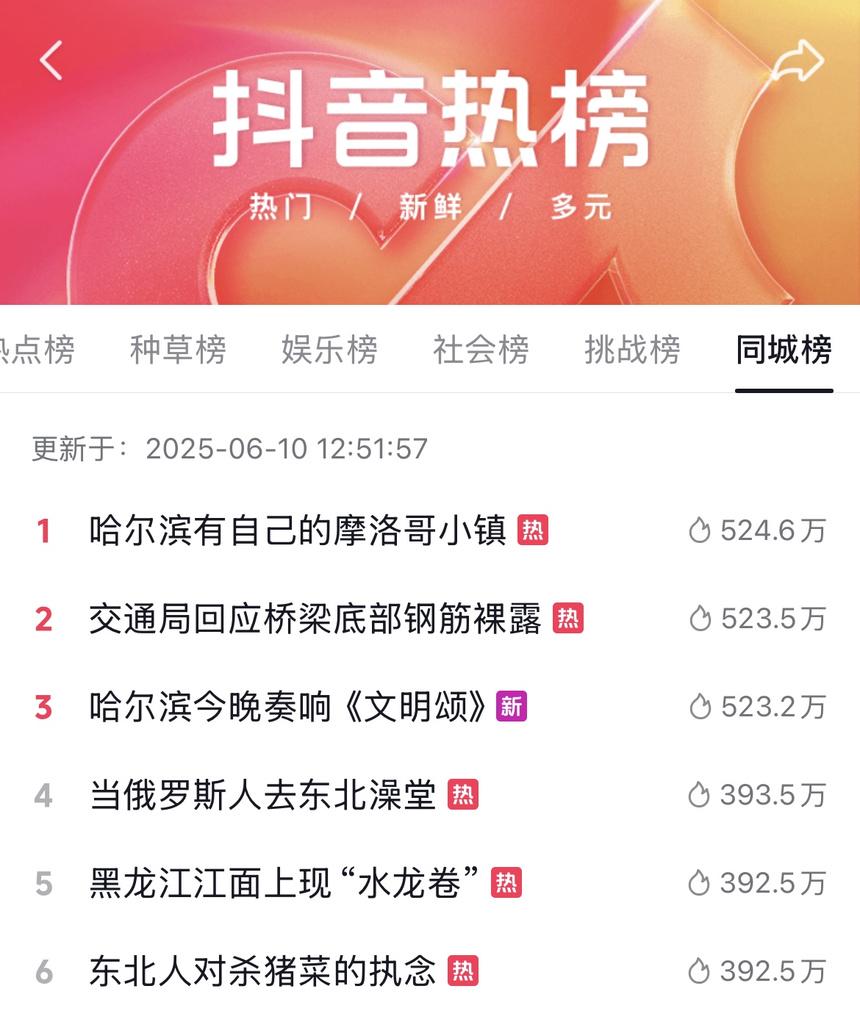Switch to the 娱乐榜 tab
Image resolution: width=860 pixels, height=1022 pixels.
coord(330,350)
